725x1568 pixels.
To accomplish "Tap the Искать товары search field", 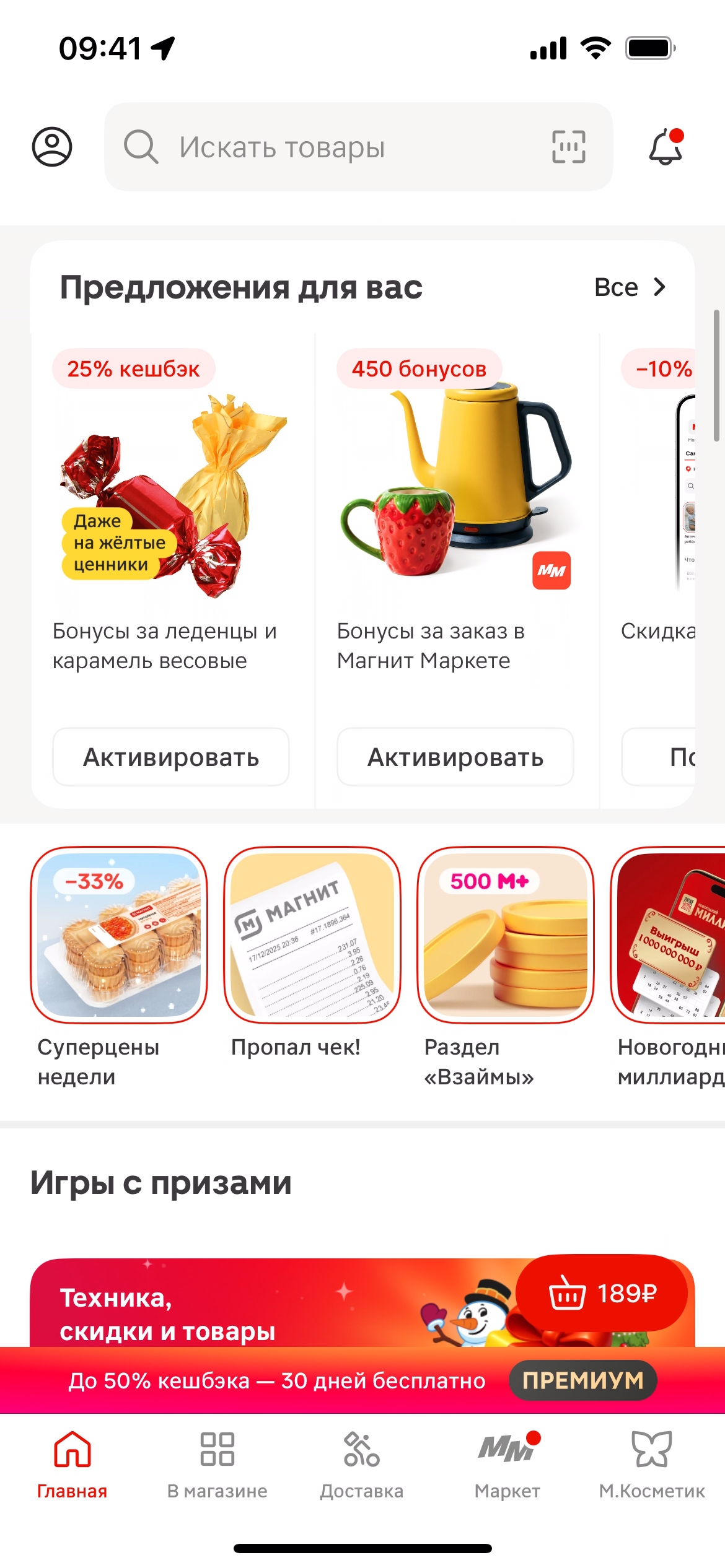I will pos(335,147).
